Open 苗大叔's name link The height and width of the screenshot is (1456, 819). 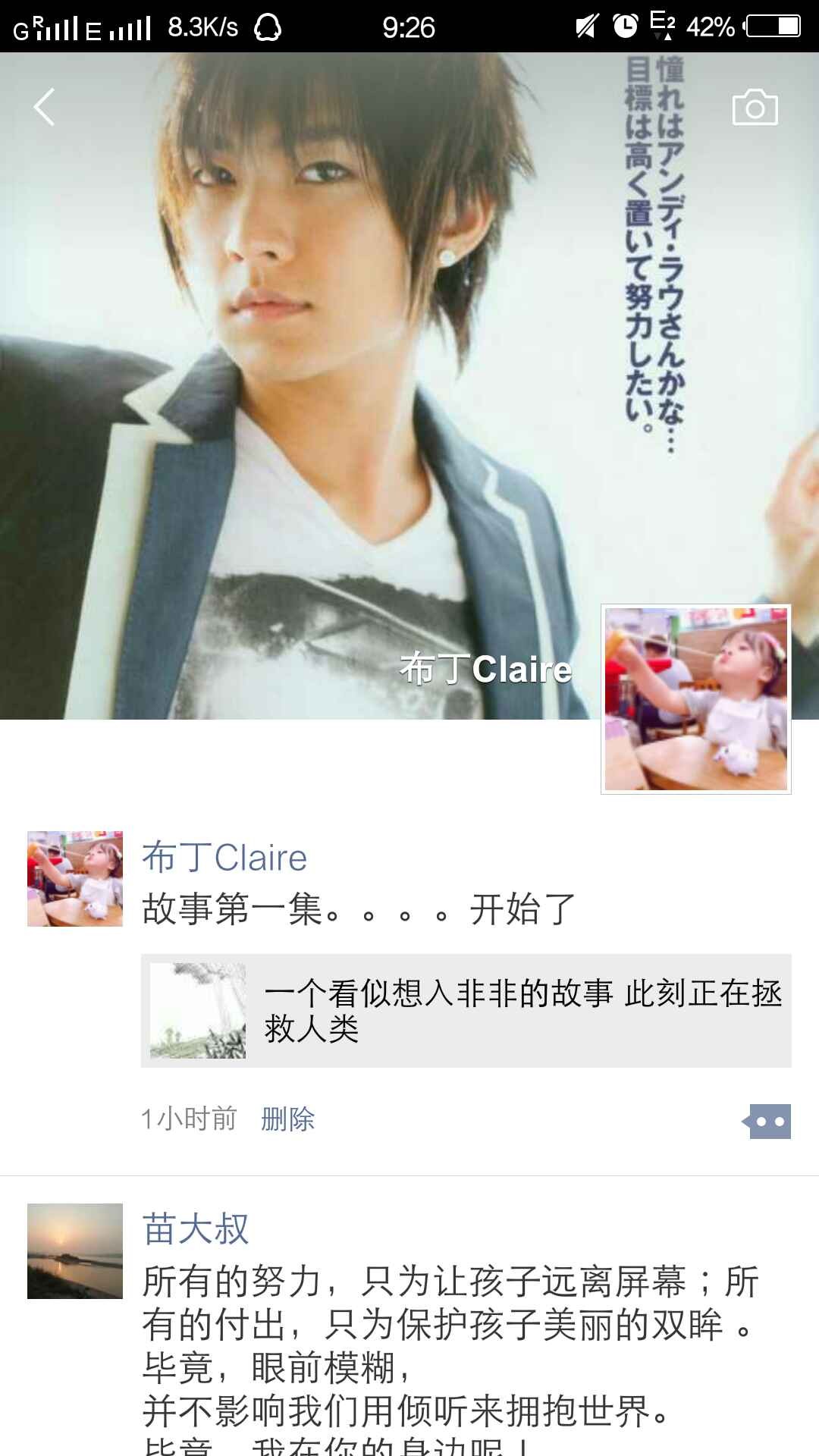pyautogui.click(x=196, y=1229)
